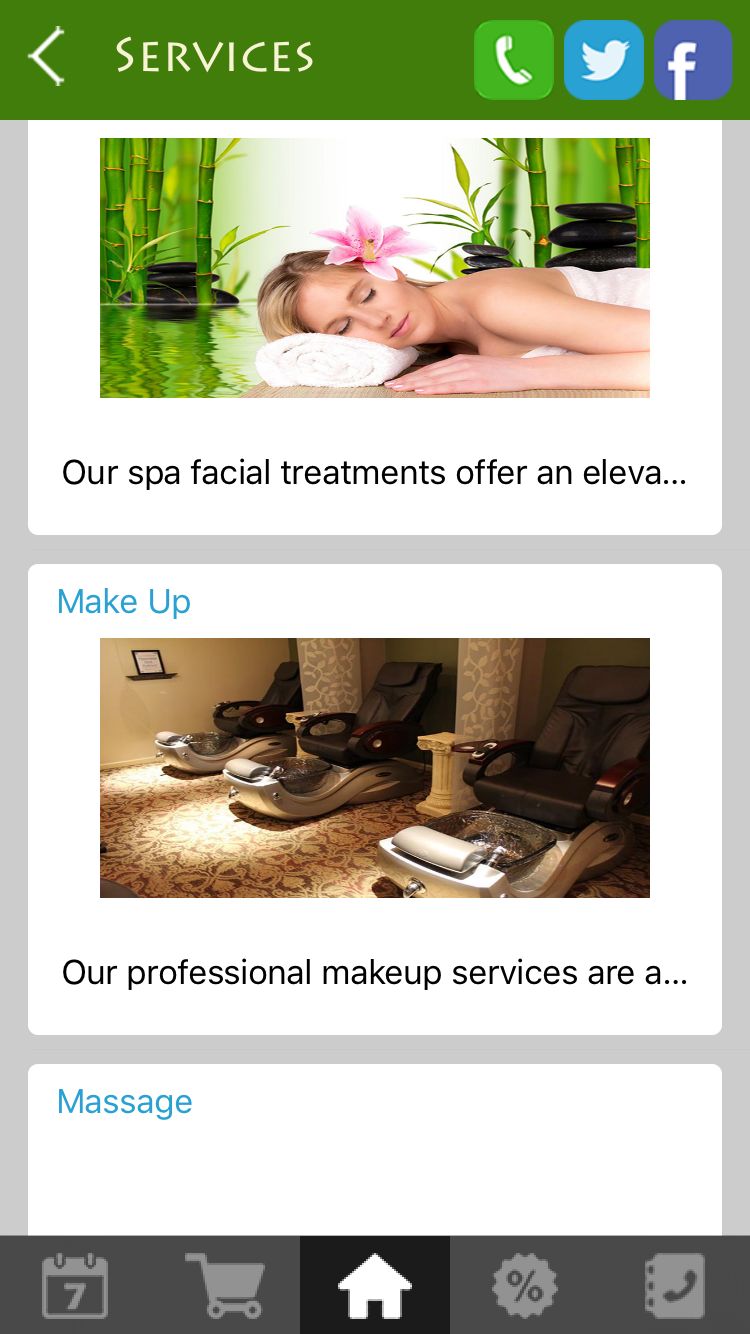The height and width of the screenshot is (1334, 750).
Task: Go to the home tab
Action: click(375, 1285)
